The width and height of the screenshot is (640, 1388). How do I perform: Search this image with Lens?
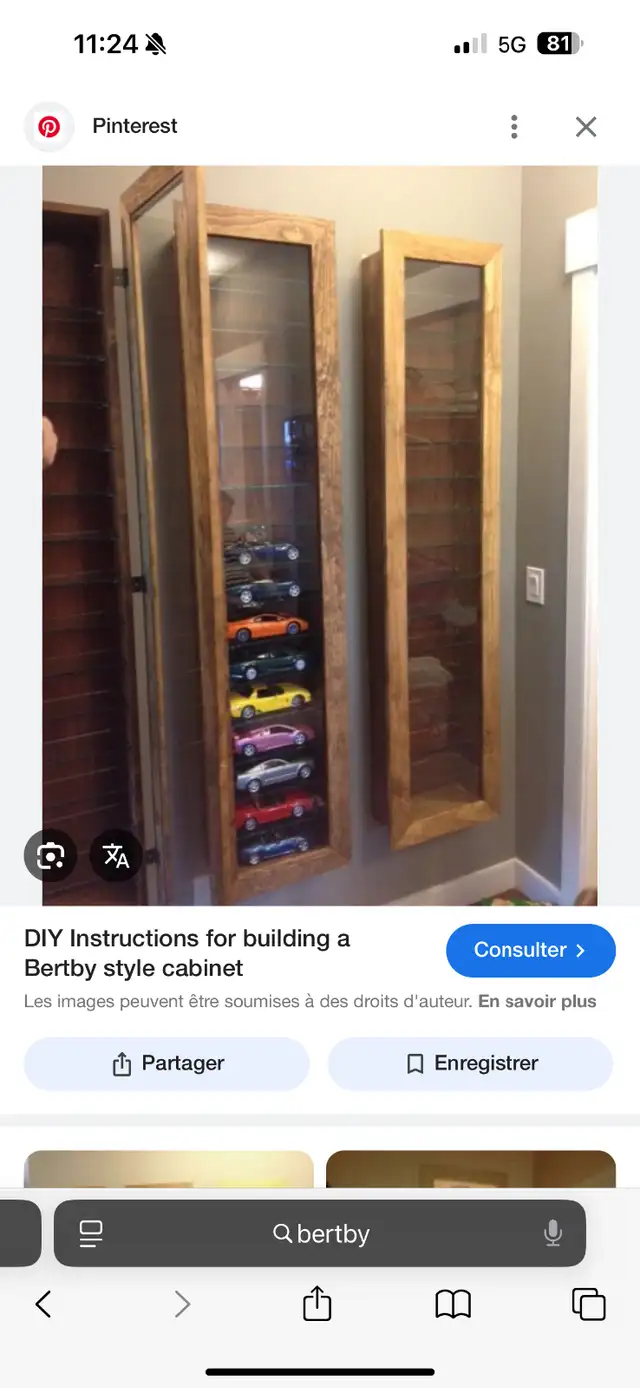[x=50, y=856]
